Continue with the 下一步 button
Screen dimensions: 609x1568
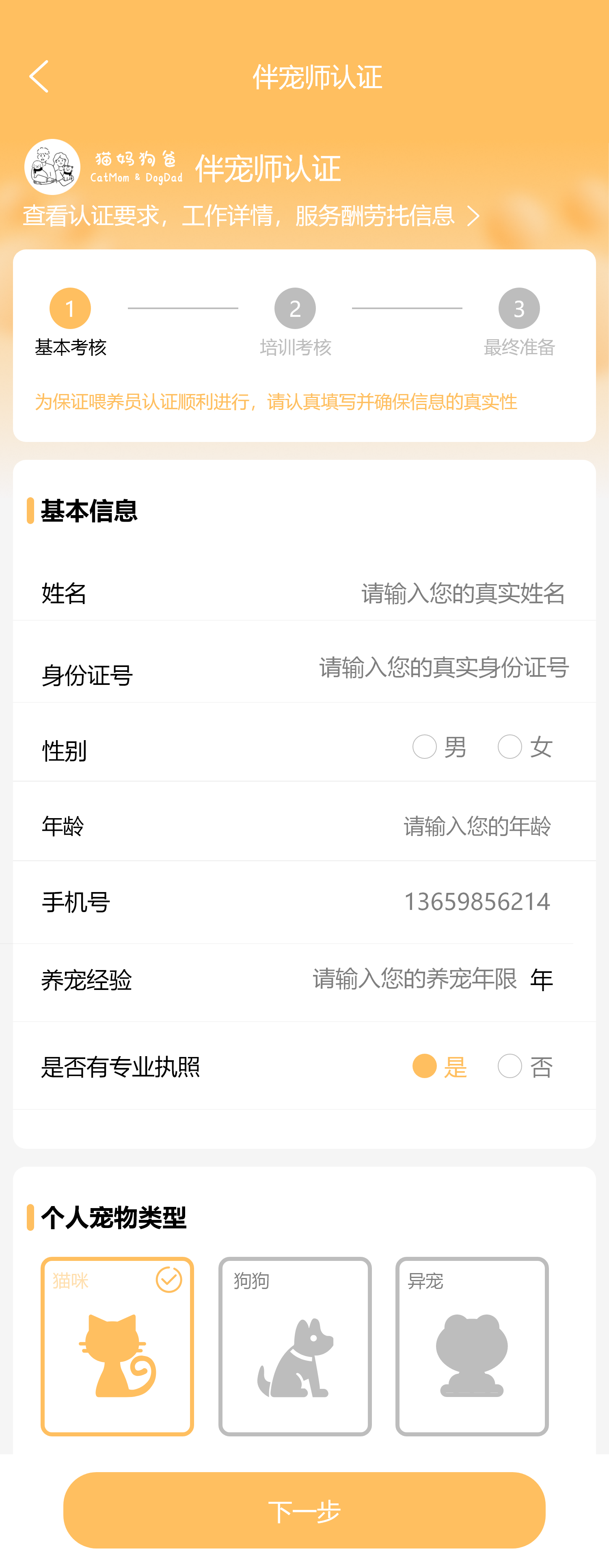[304, 1510]
